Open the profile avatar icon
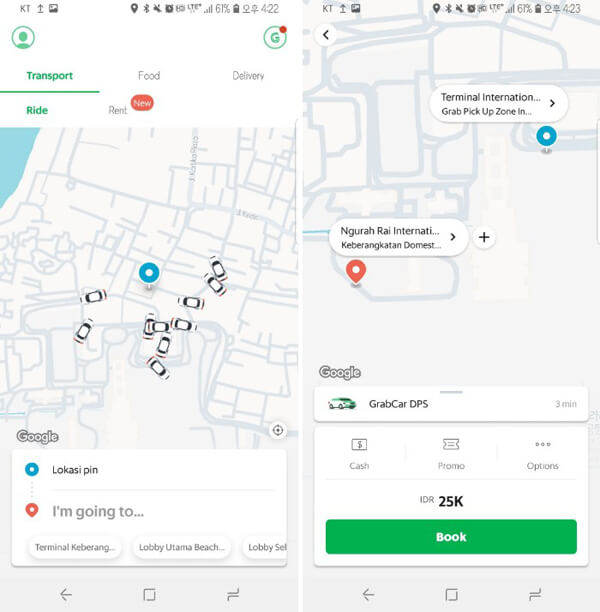The image size is (600, 612). pos(23,38)
